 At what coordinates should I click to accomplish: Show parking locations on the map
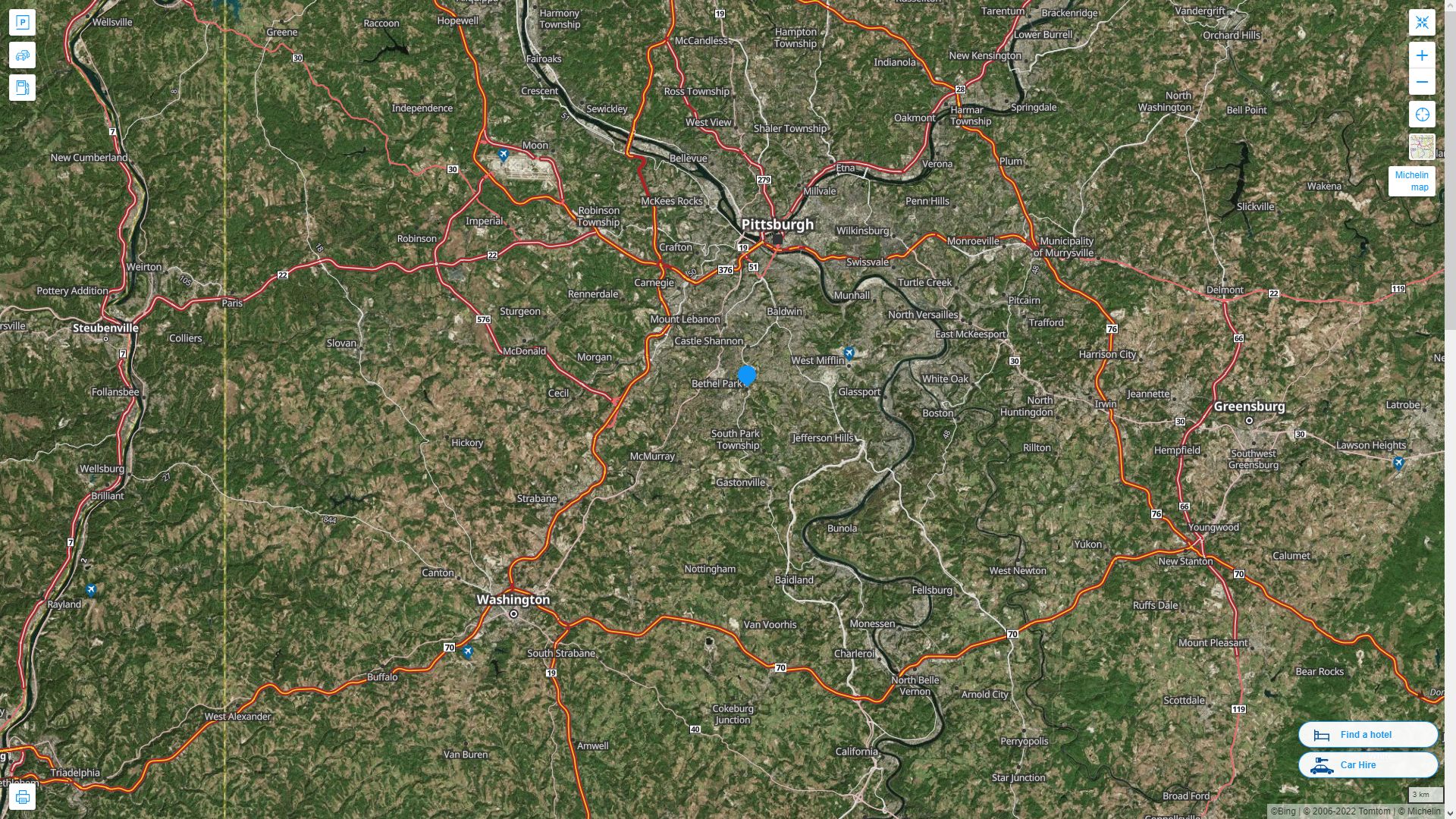point(22,23)
